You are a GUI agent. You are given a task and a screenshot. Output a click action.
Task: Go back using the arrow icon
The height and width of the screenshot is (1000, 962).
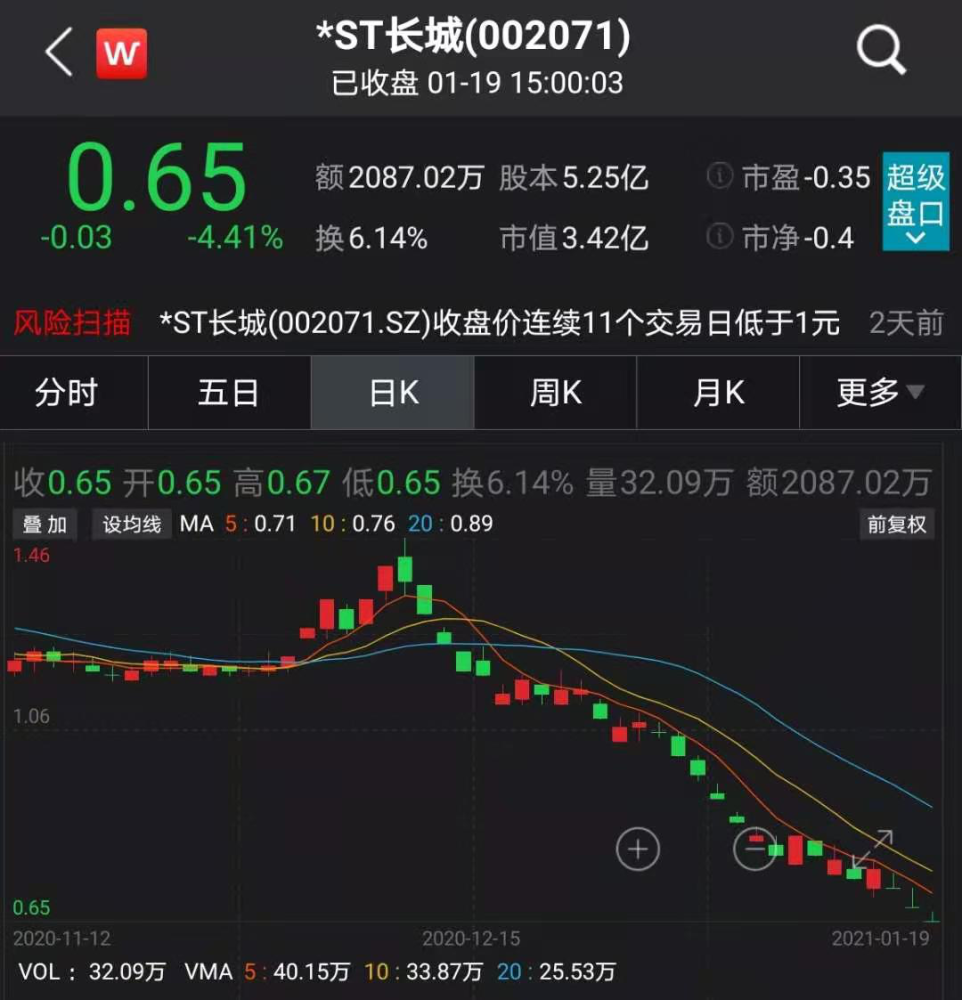click(59, 52)
